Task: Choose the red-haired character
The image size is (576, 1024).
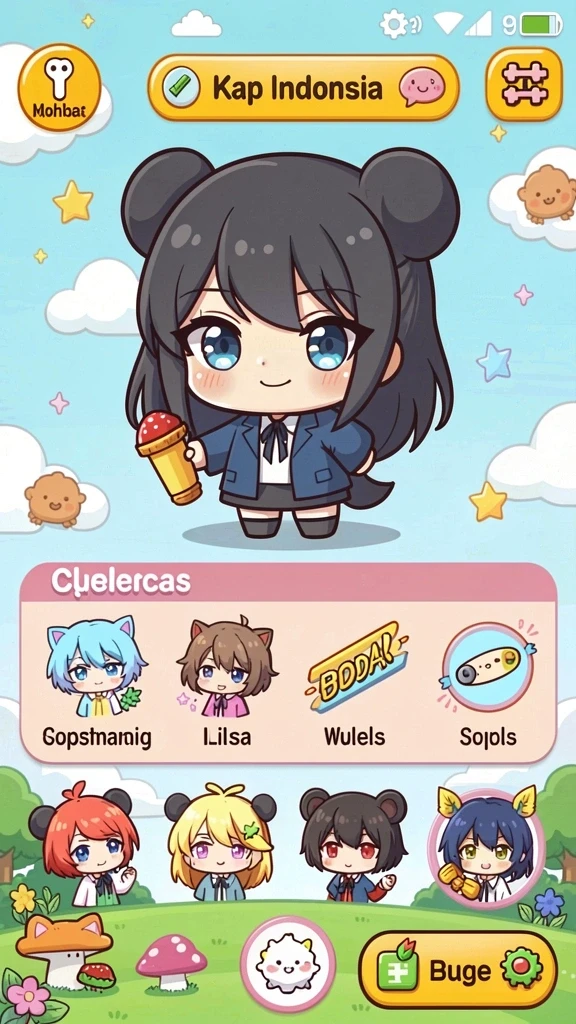Action: [x=84, y=844]
